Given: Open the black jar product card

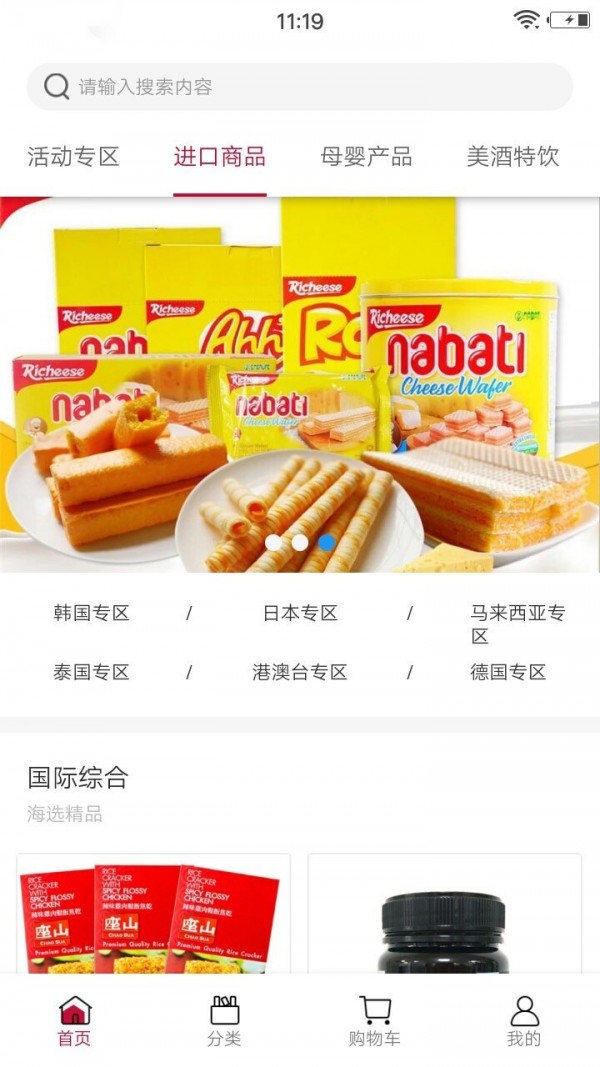Looking at the screenshot, I should tap(444, 915).
